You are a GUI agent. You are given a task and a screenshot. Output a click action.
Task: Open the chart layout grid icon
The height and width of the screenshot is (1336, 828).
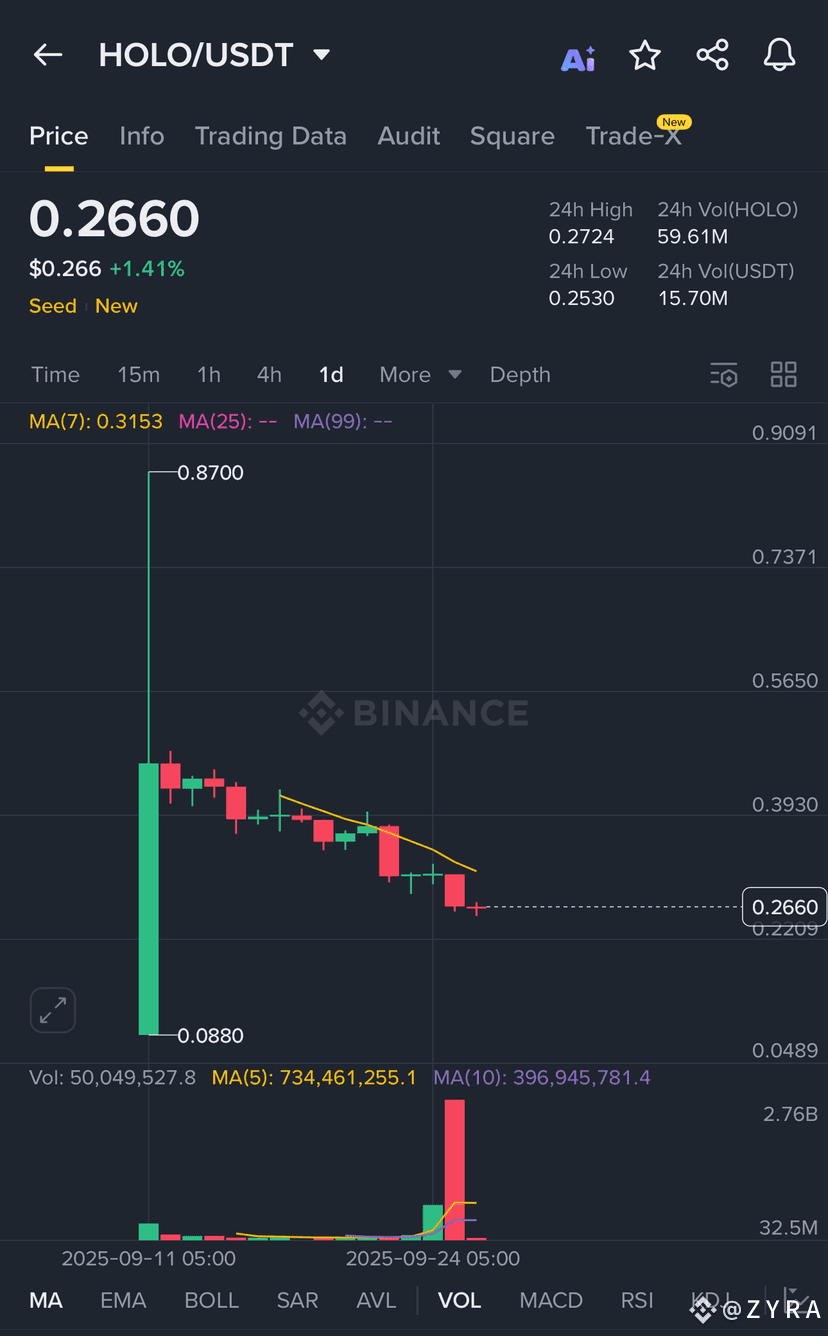point(784,375)
